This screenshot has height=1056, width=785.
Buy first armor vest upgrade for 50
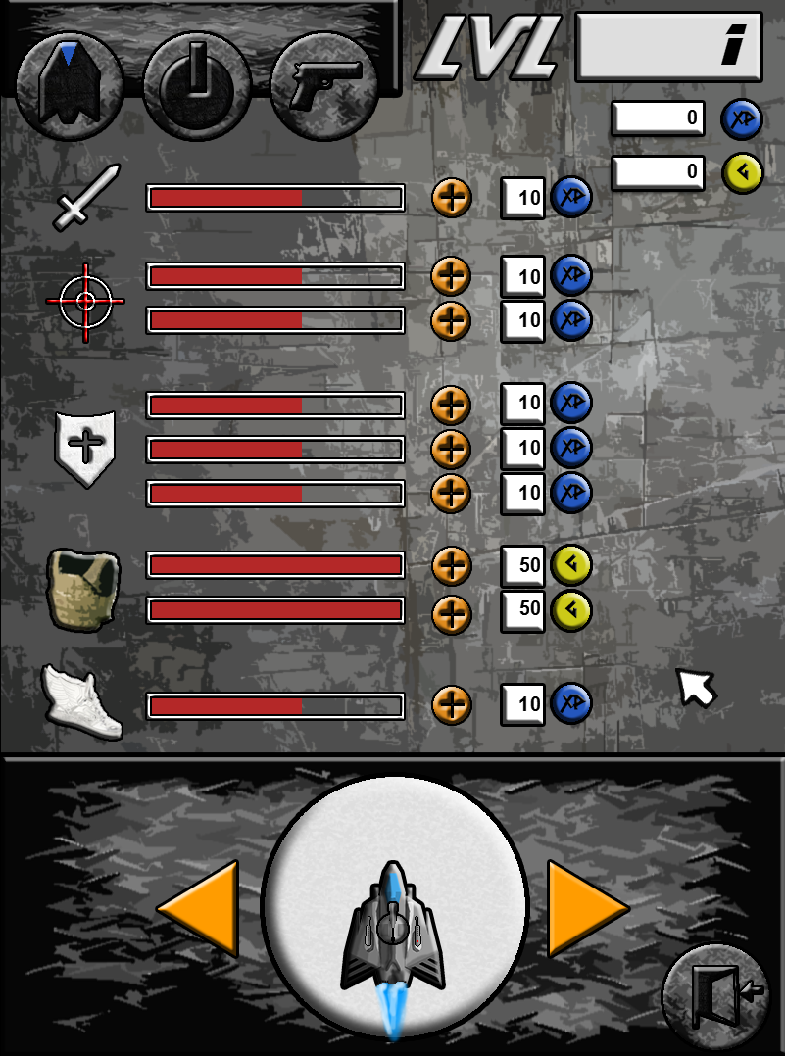(x=451, y=565)
